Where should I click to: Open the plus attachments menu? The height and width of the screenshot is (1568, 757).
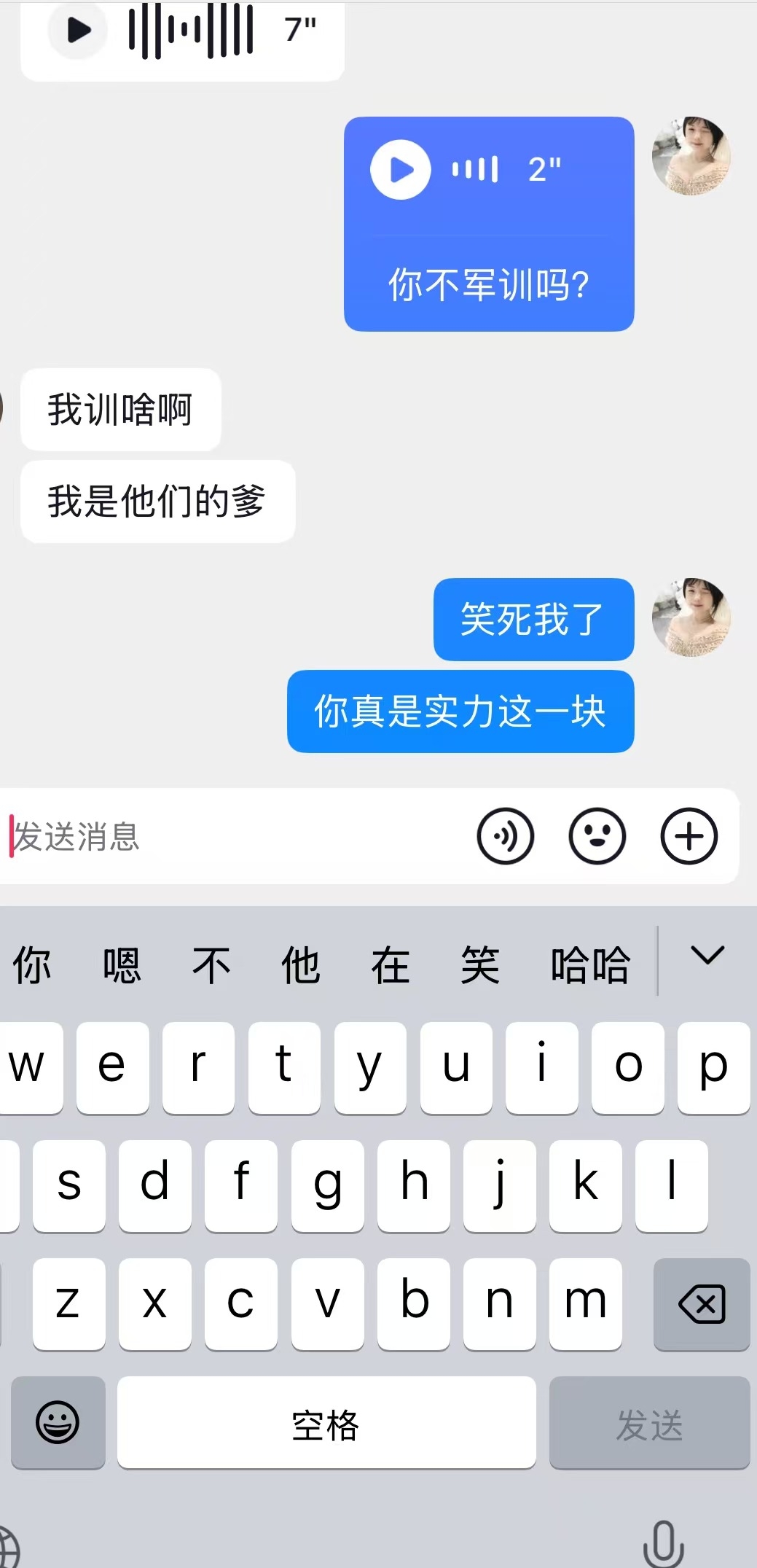tap(689, 836)
